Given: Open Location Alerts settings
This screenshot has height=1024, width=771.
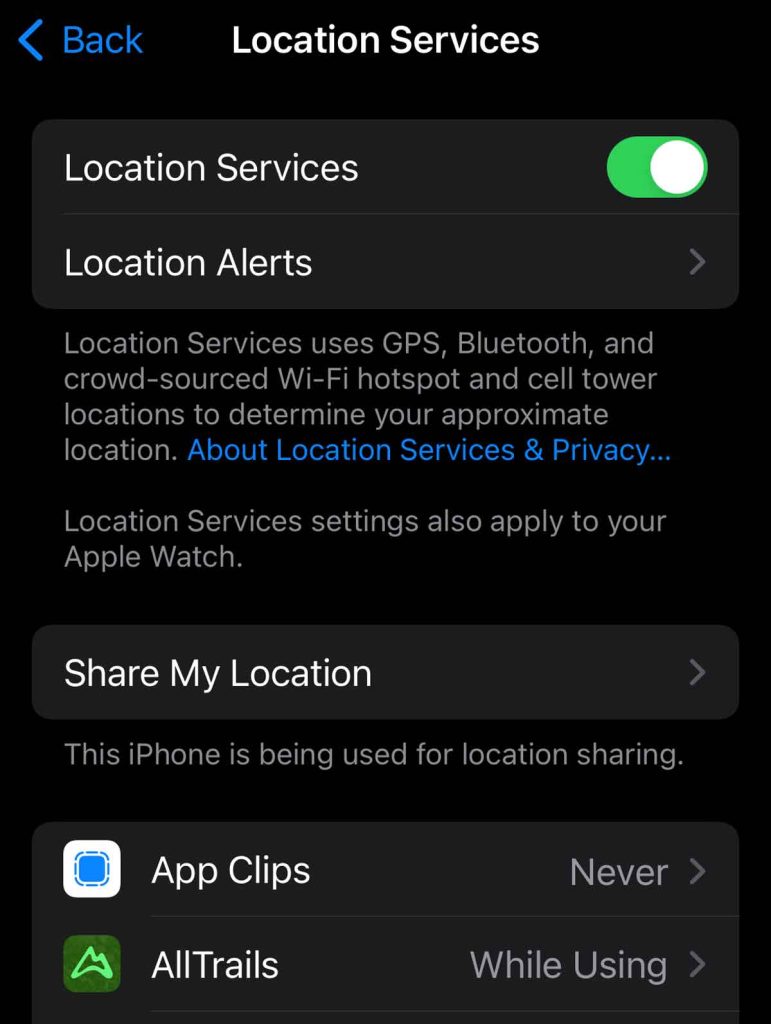Looking at the screenshot, I should (385, 262).
